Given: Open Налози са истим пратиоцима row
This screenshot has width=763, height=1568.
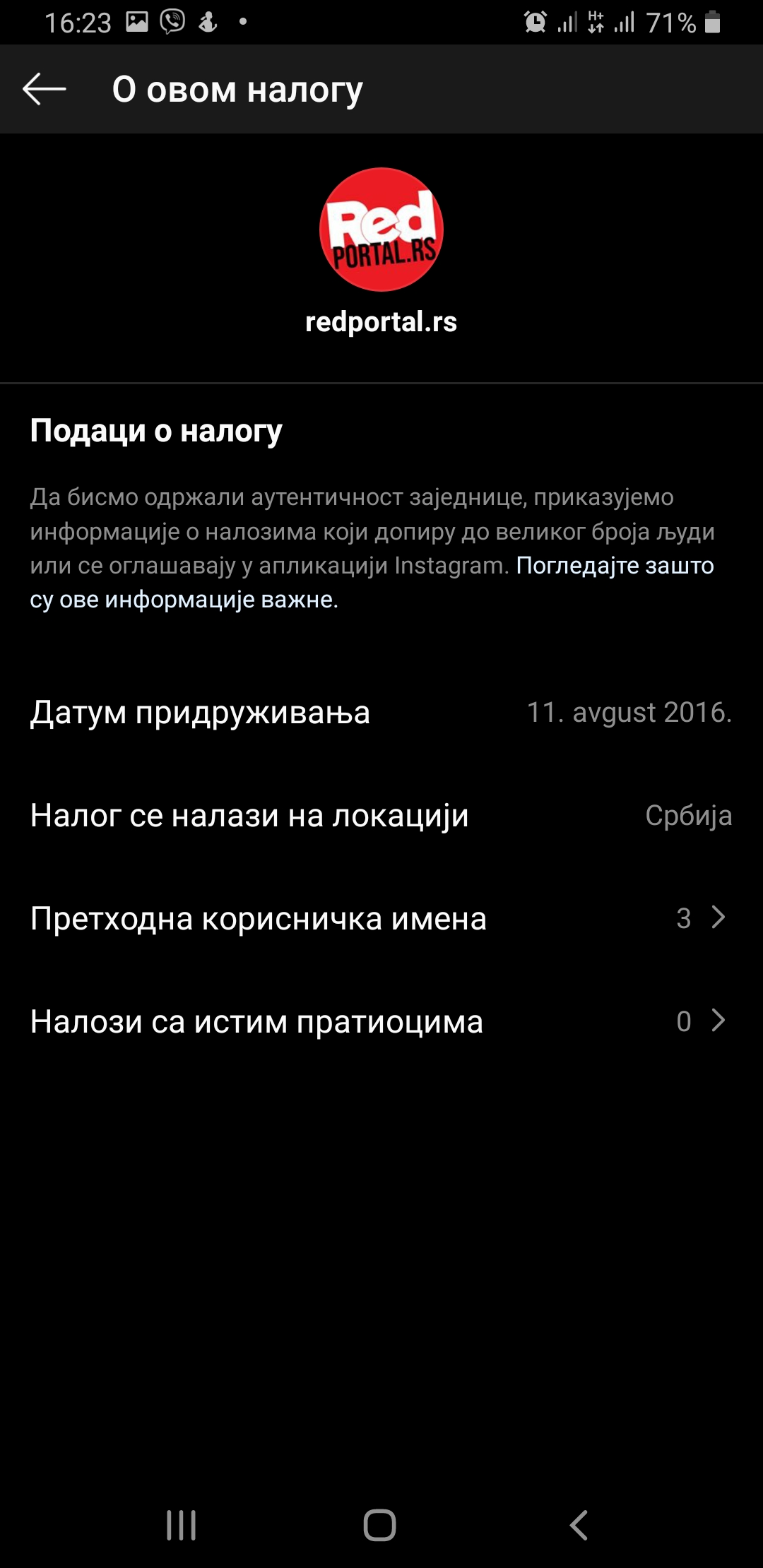Looking at the screenshot, I should click(380, 1021).
